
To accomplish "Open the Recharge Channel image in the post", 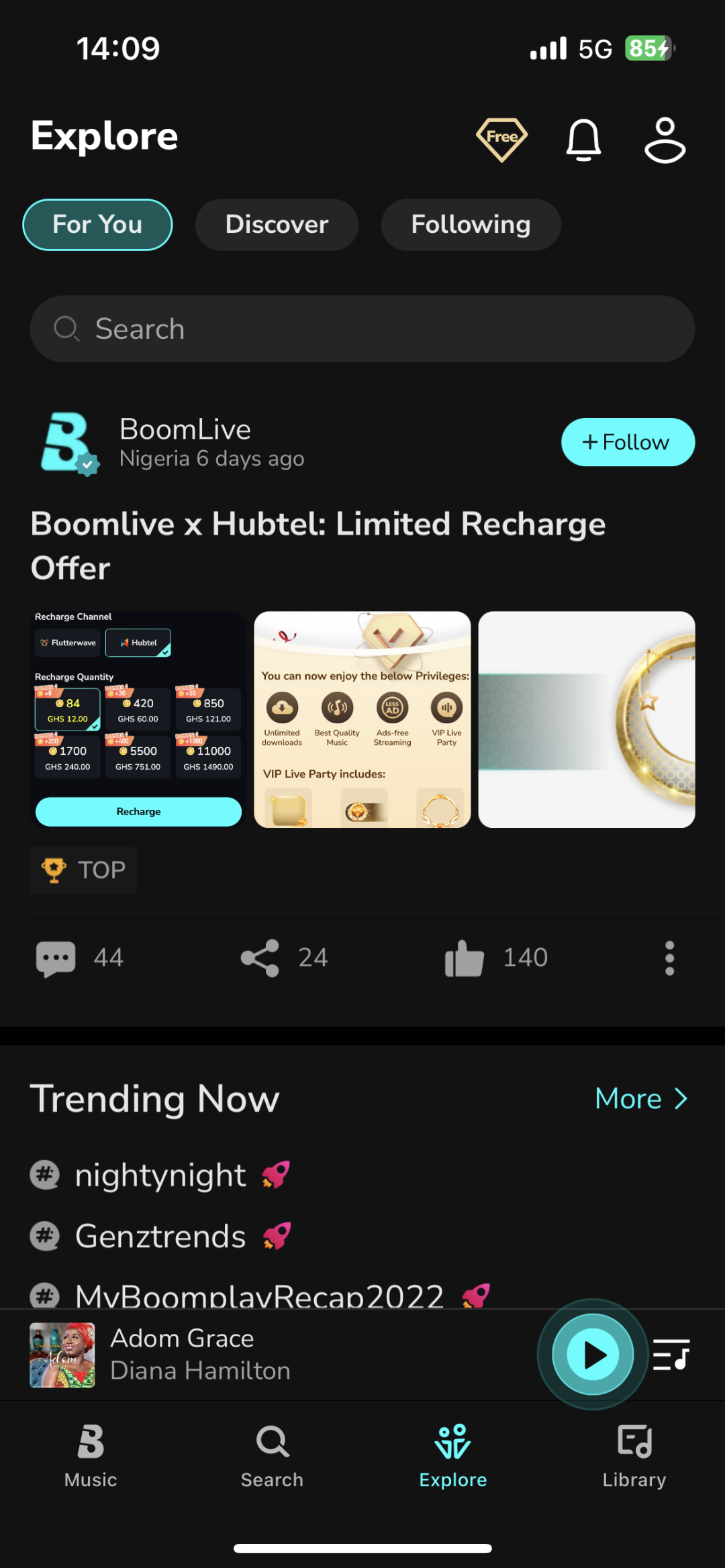I will (138, 719).
